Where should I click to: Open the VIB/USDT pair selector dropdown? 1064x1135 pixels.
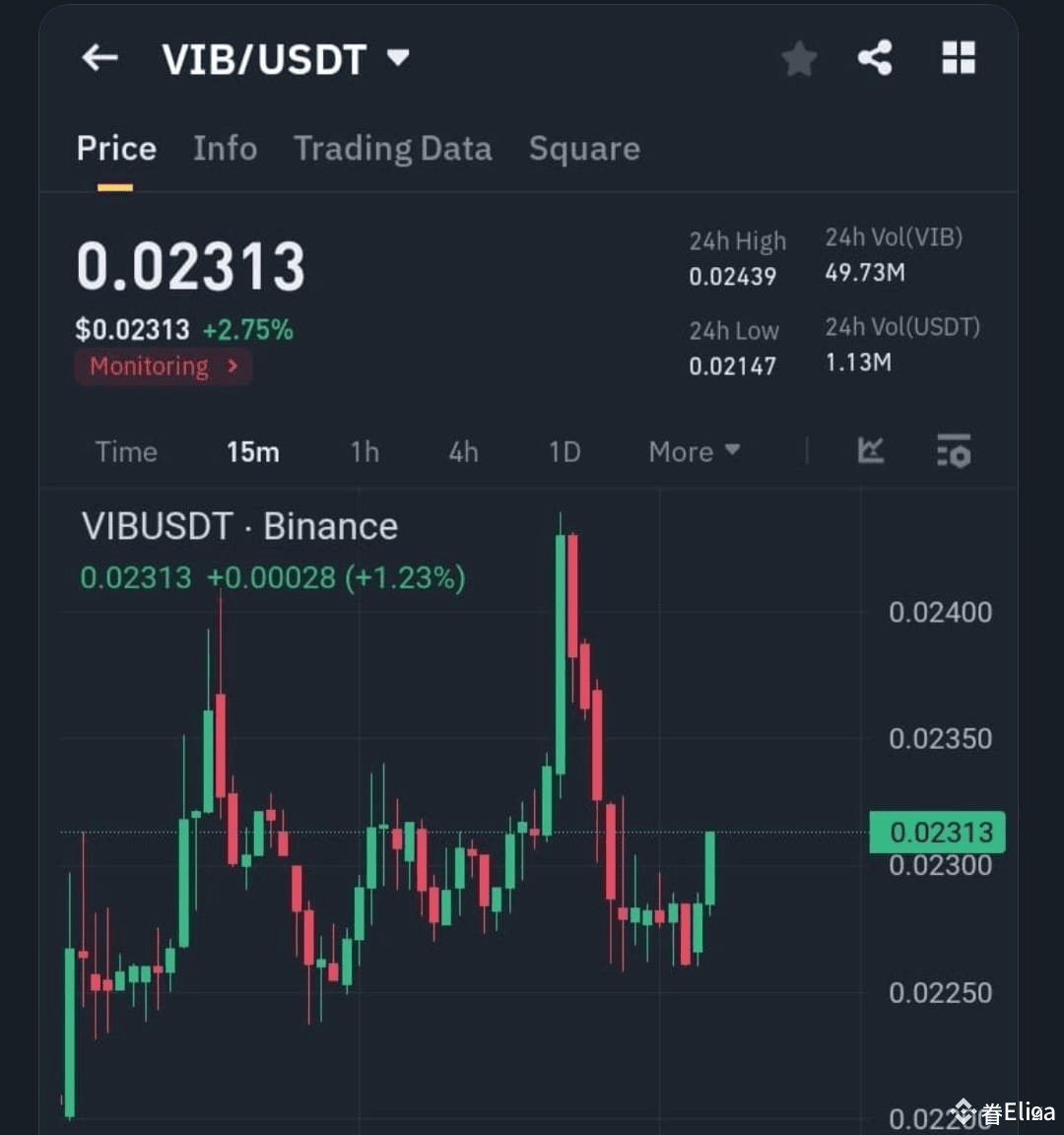point(286,58)
